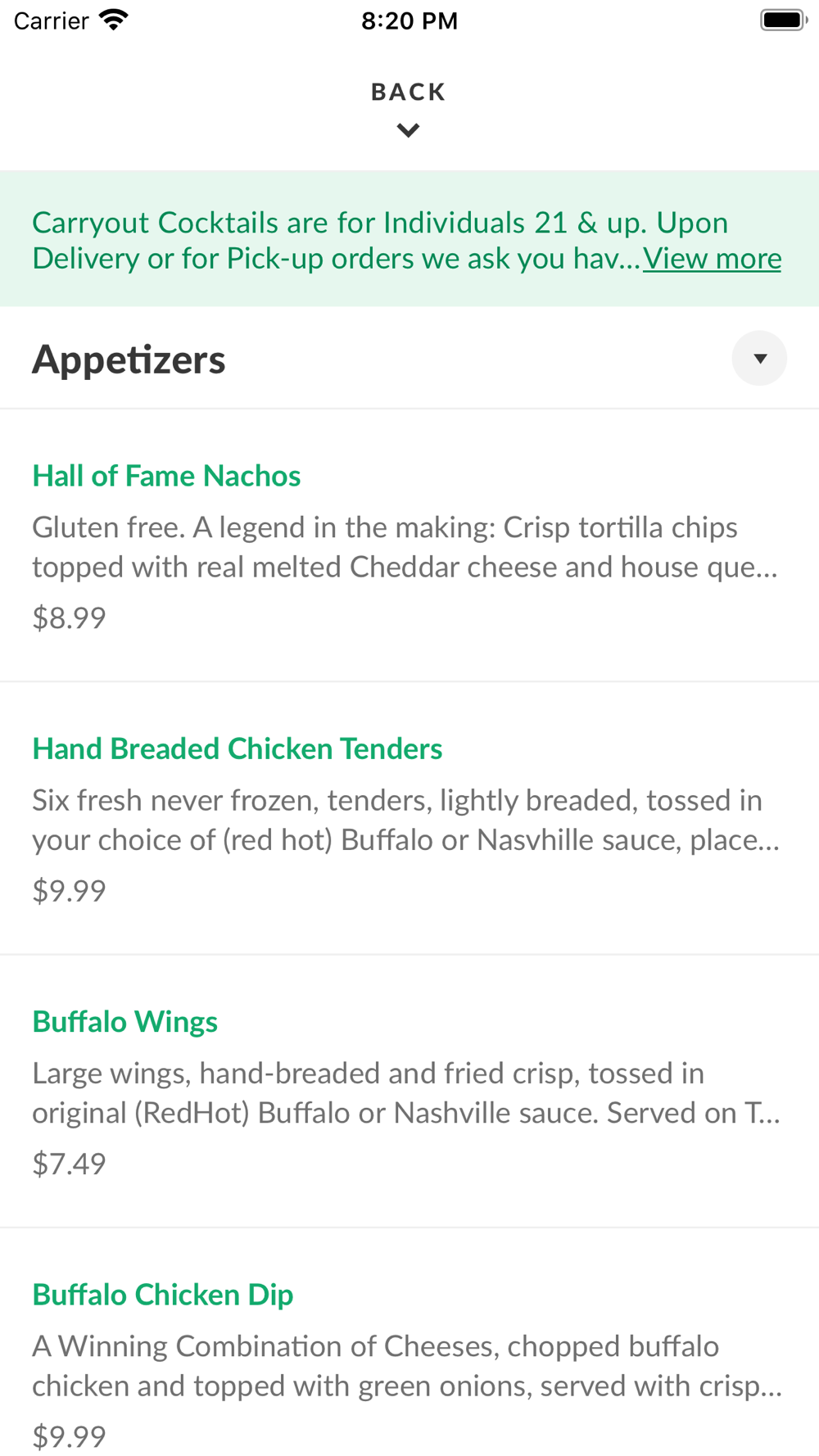Expand the Appetizers category dropdown
The height and width of the screenshot is (1456, 819).
click(759, 359)
